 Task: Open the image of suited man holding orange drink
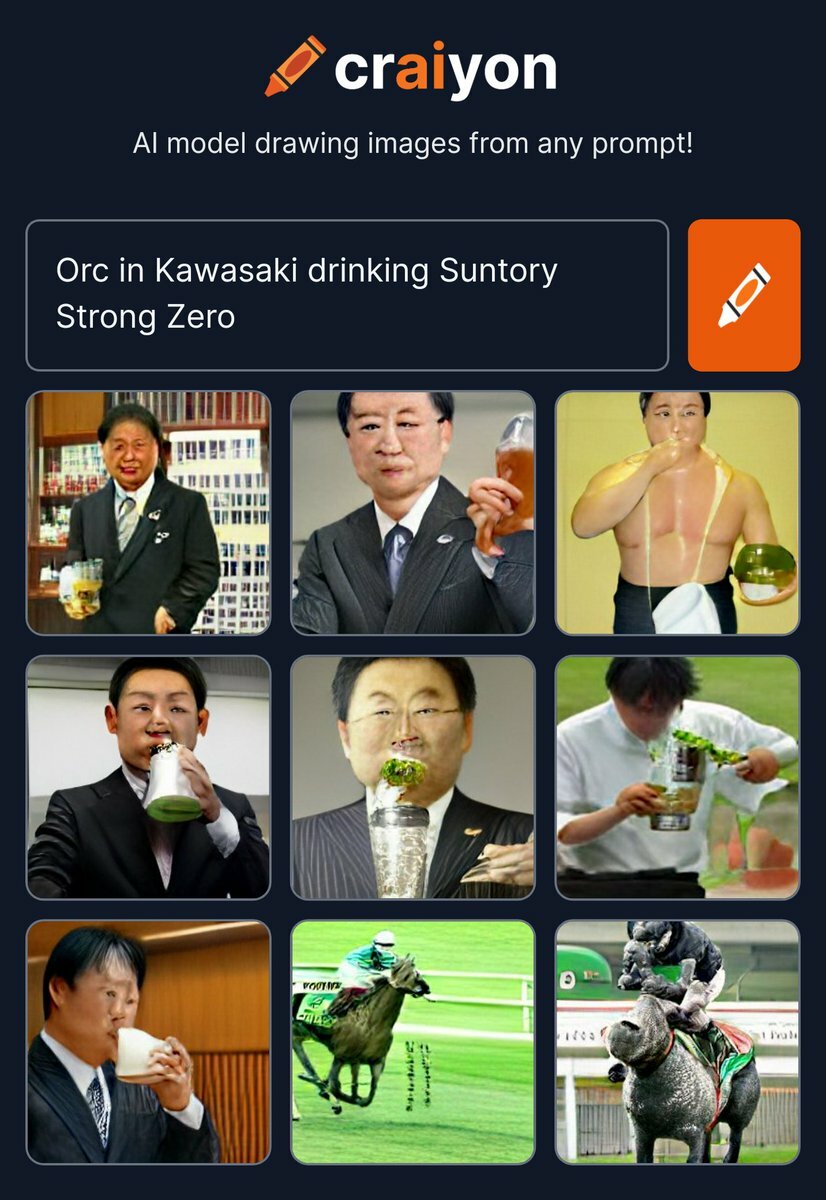[x=413, y=513]
